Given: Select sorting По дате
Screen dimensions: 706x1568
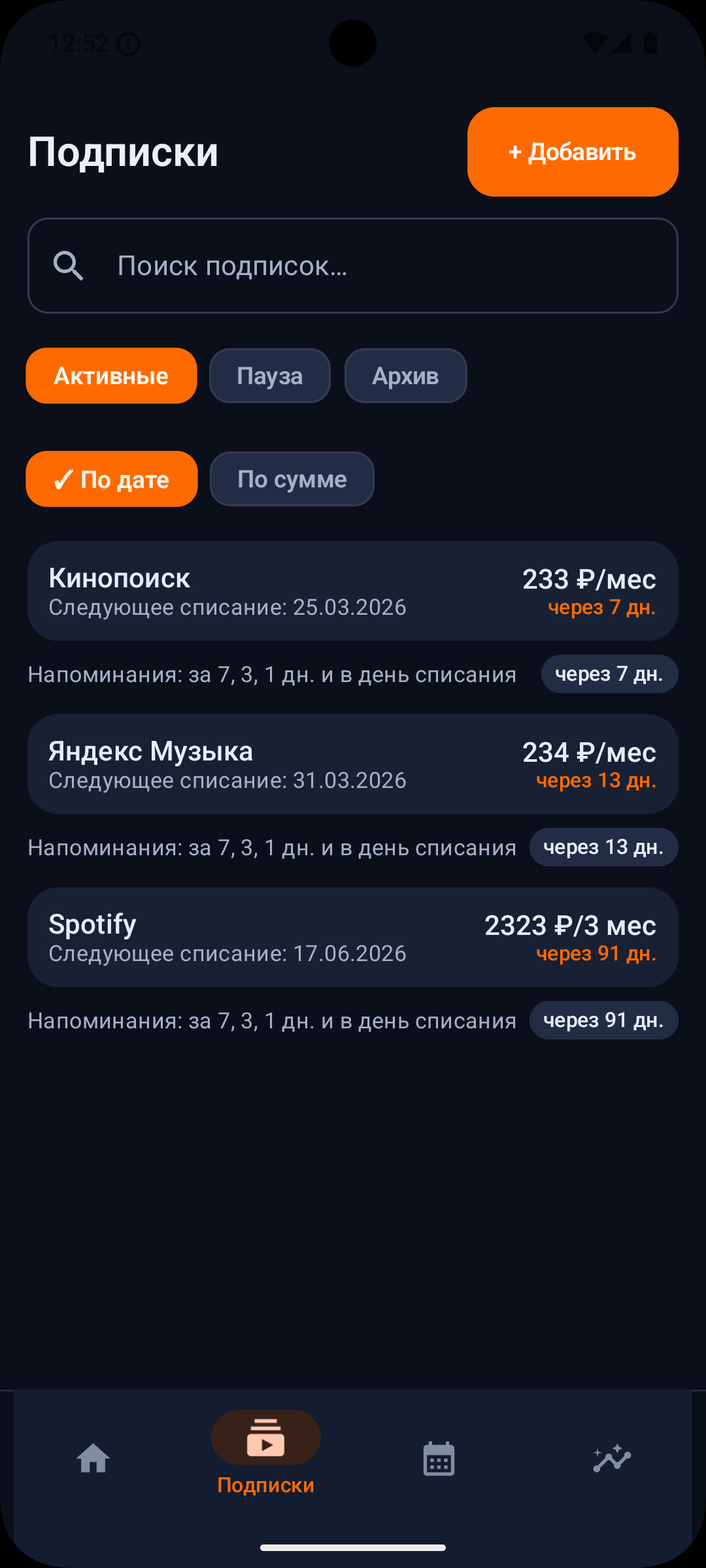Looking at the screenshot, I should (111, 479).
